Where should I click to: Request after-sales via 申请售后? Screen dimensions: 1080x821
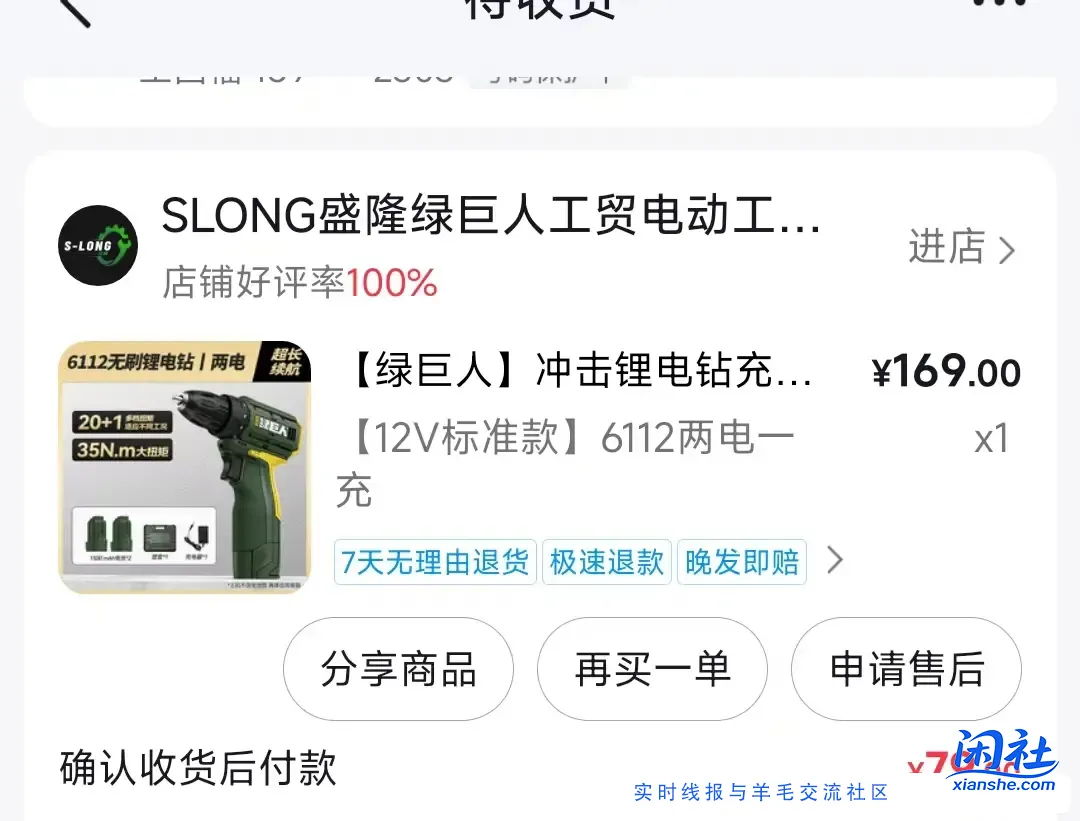(x=906, y=669)
